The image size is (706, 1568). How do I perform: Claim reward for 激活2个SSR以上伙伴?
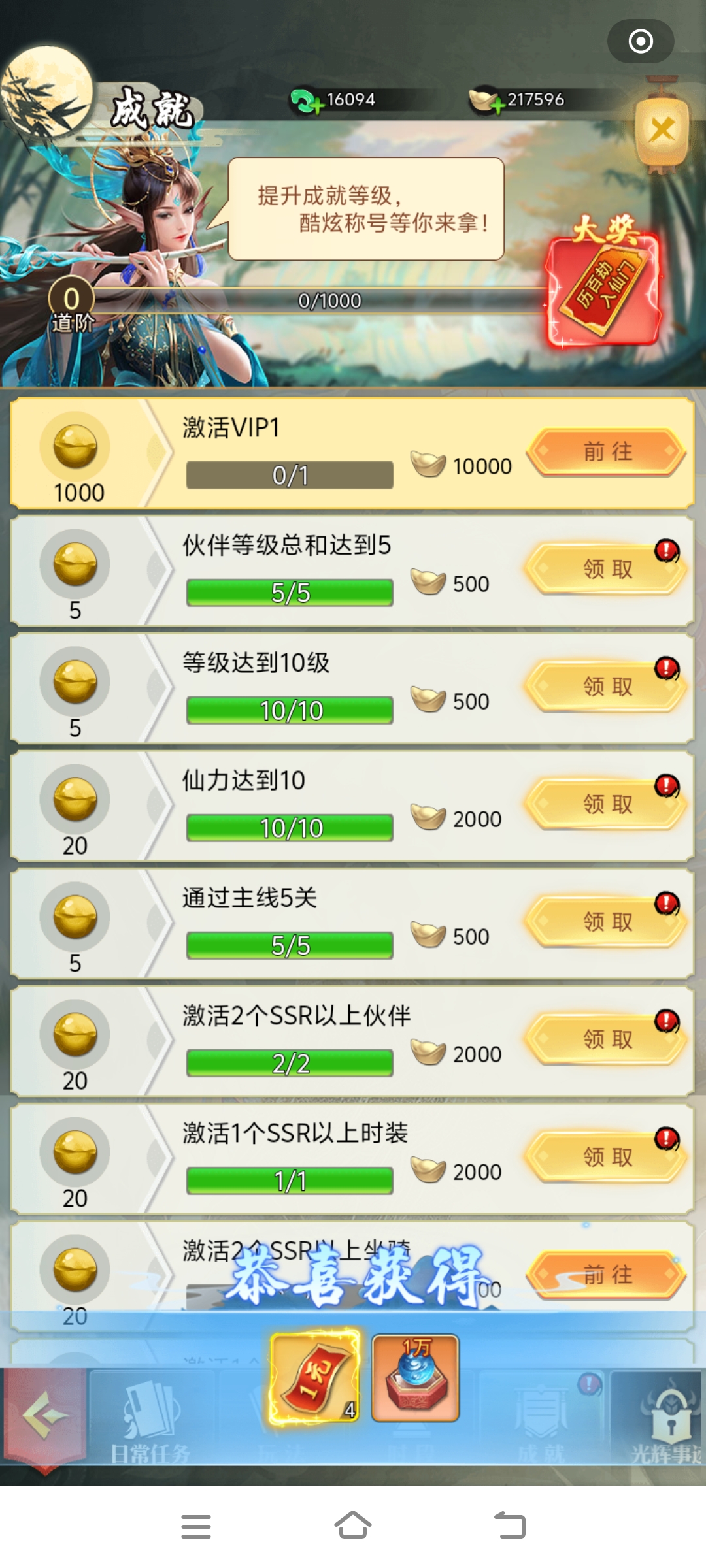(x=607, y=1039)
